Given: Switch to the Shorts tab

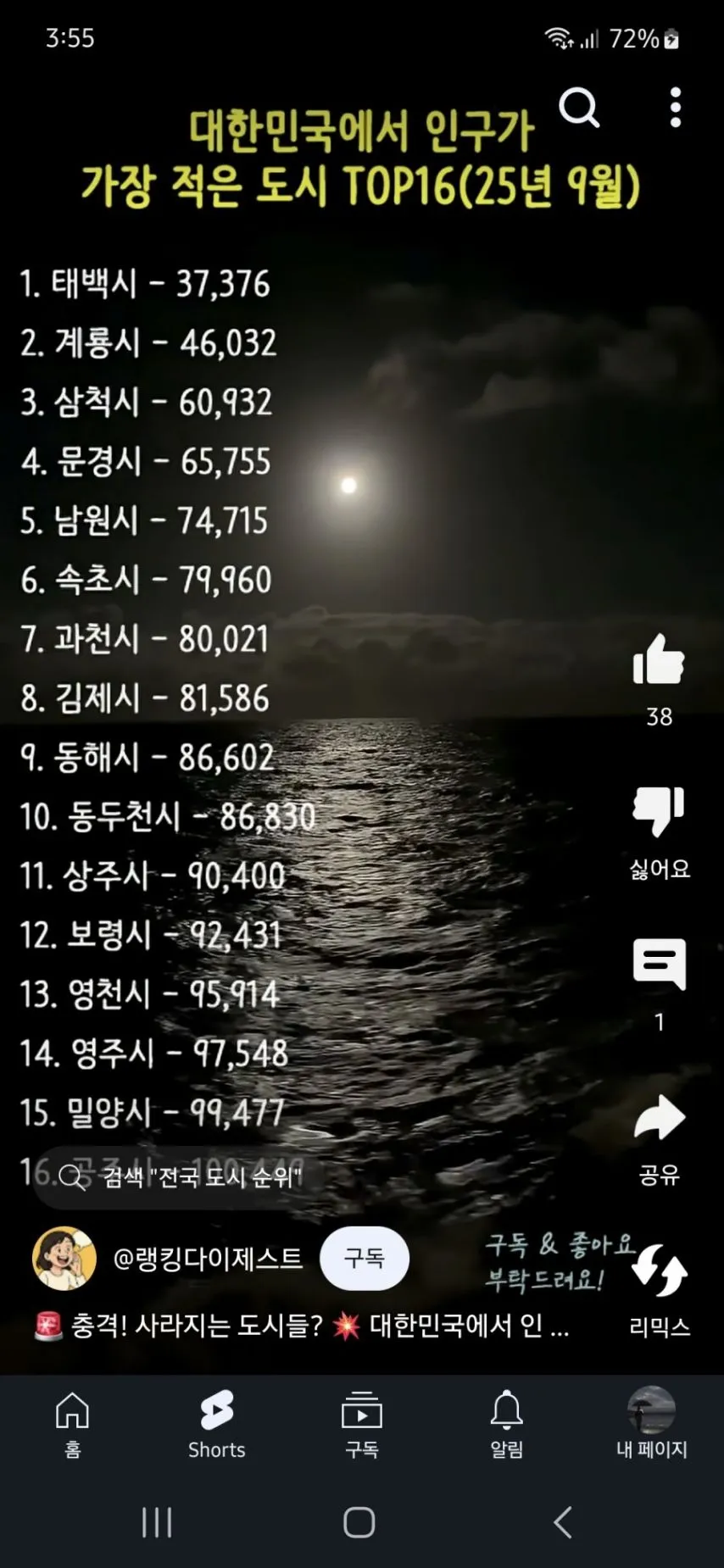Looking at the screenshot, I should [217, 1424].
